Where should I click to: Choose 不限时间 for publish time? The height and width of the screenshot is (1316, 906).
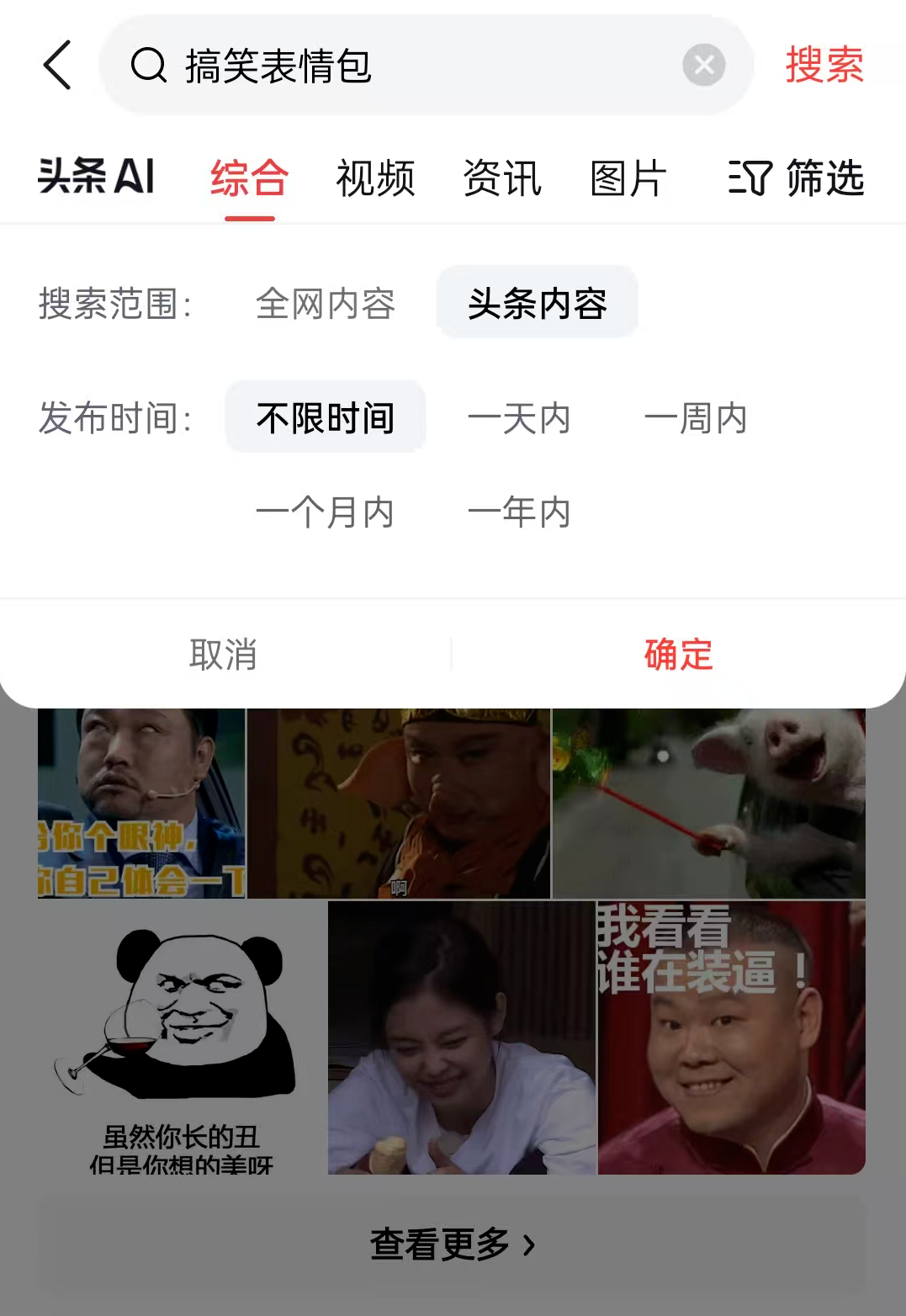(x=326, y=417)
